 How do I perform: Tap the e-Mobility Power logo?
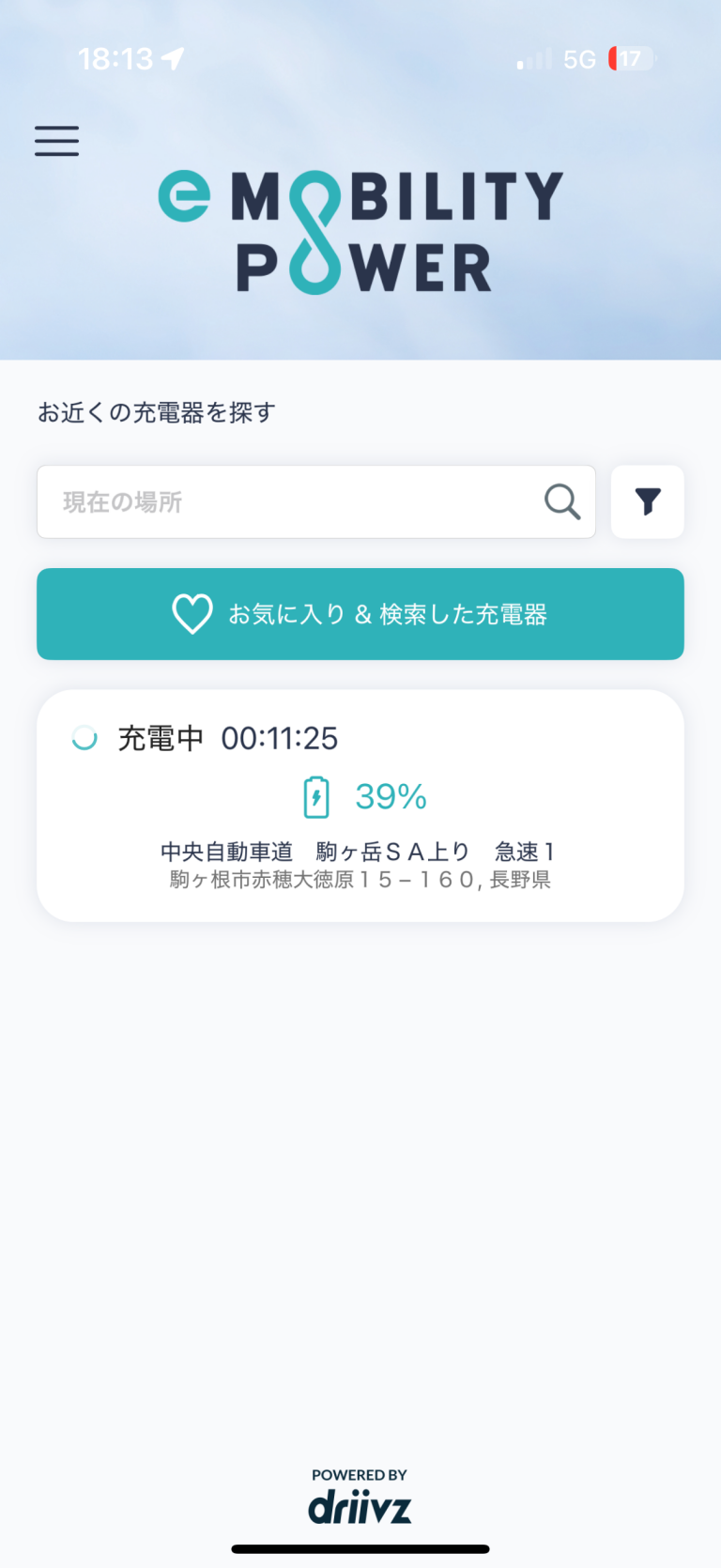[360, 225]
